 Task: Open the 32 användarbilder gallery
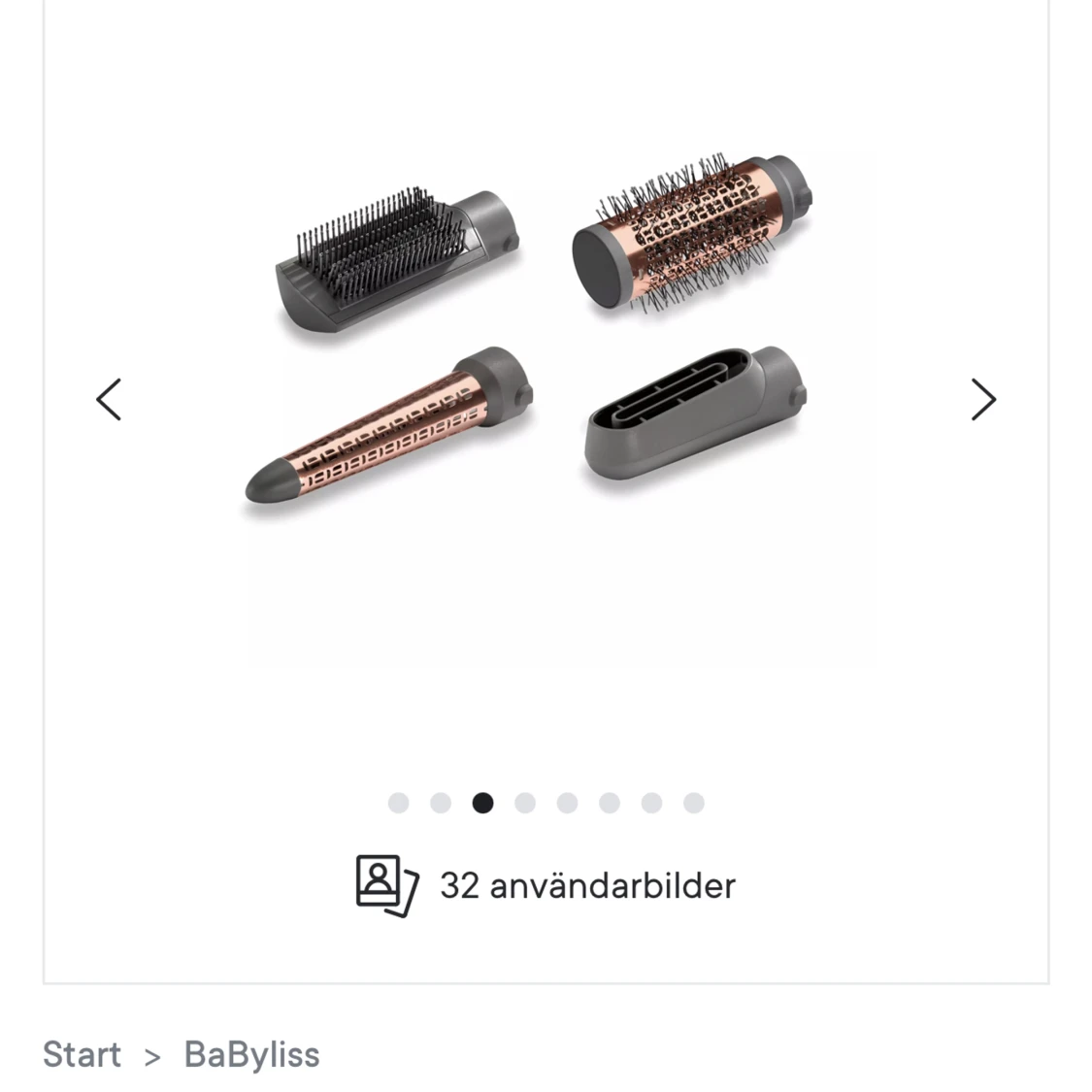[546, 885]
